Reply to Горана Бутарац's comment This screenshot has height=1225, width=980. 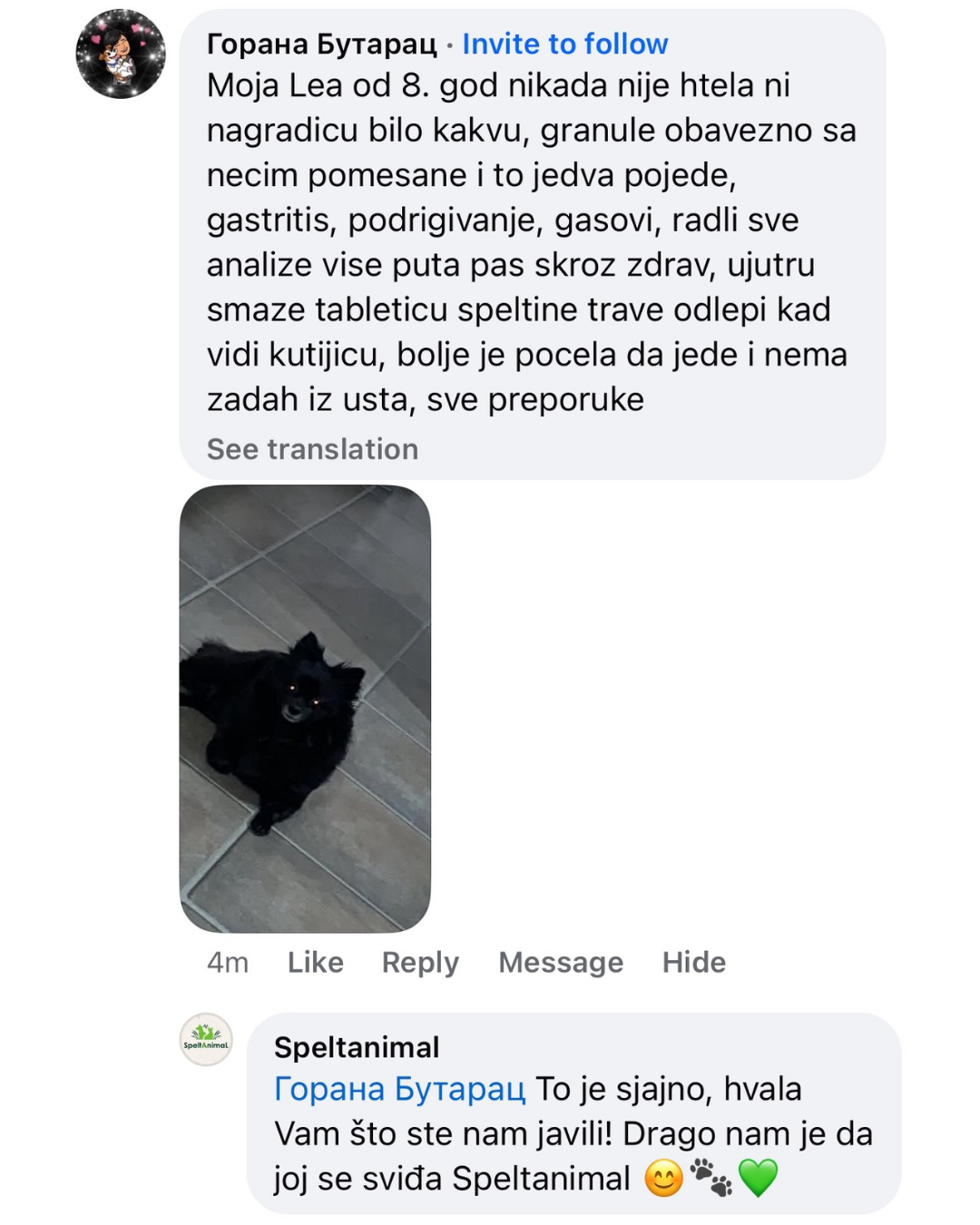pos(420,962)
